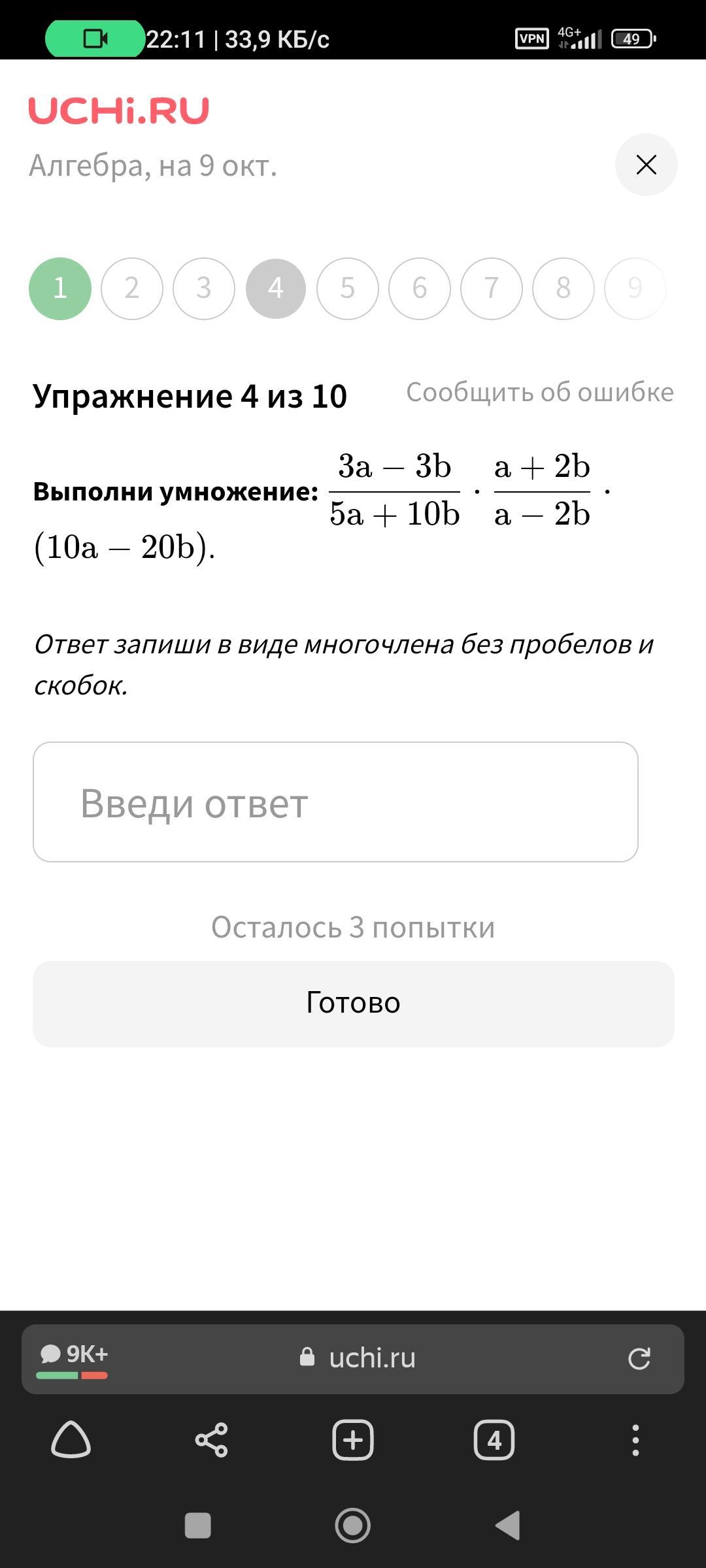Select exercise 6
The height and width of the screenshot is (1568, 706).
[x=420, y=288]
